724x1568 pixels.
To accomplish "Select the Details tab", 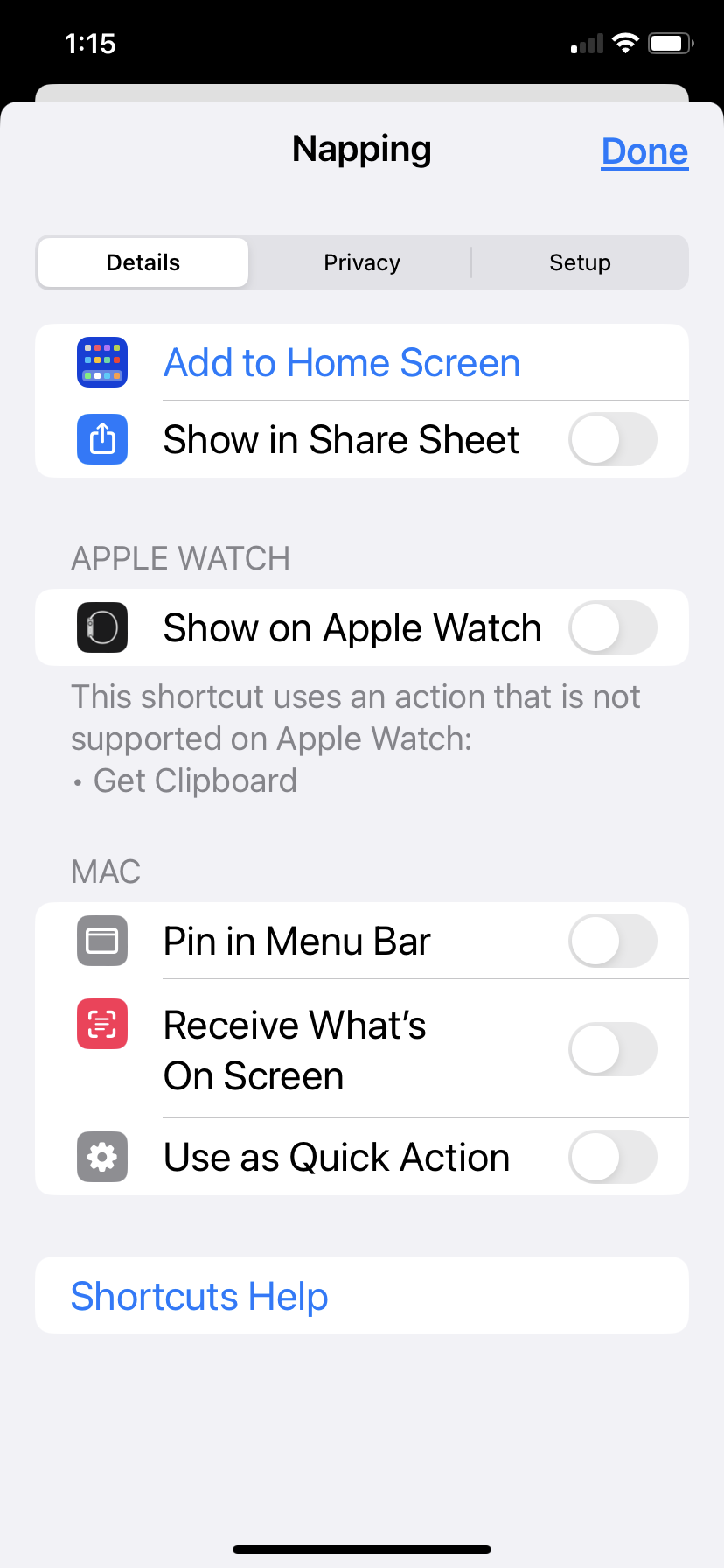I will pyautogui.click(x=143, y=262).
